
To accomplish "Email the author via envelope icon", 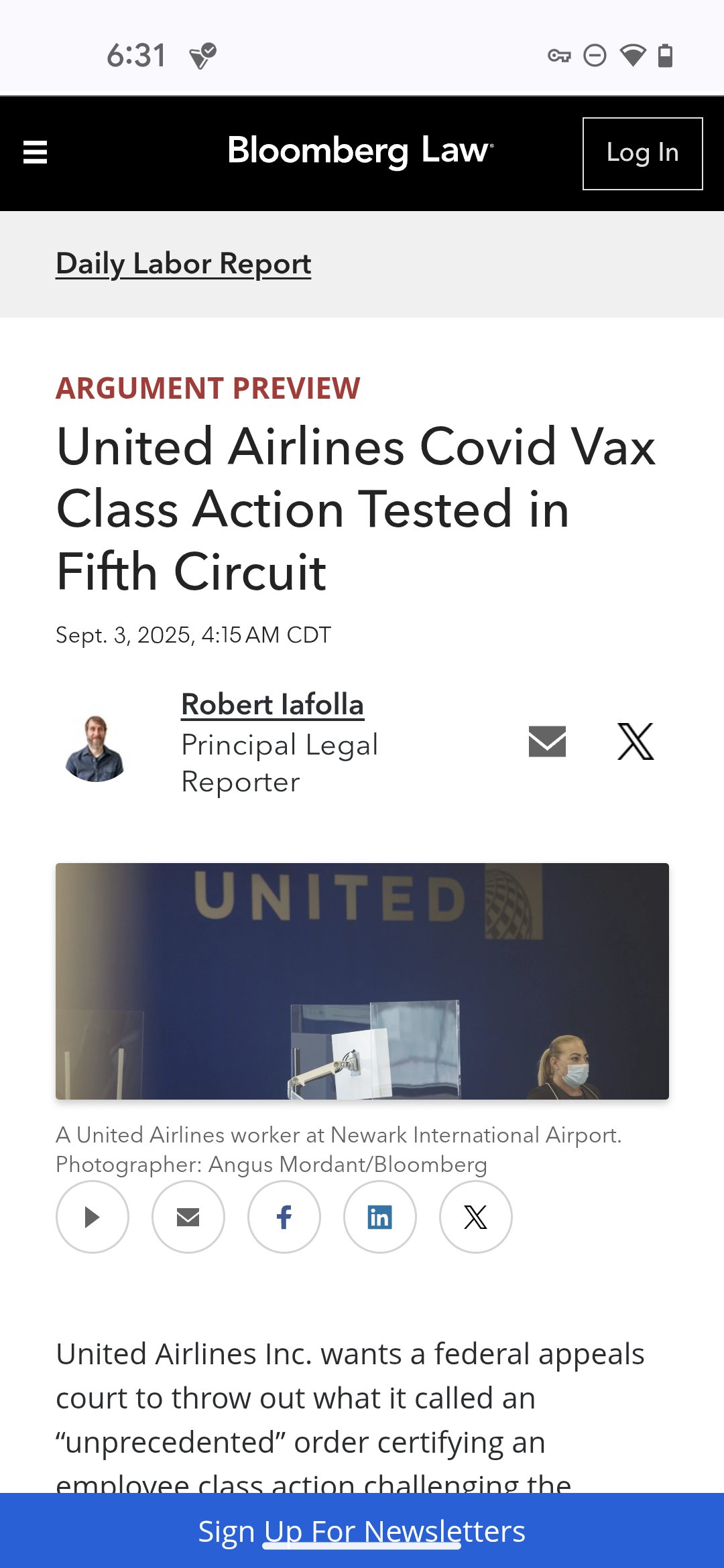I will click(547, 742).
